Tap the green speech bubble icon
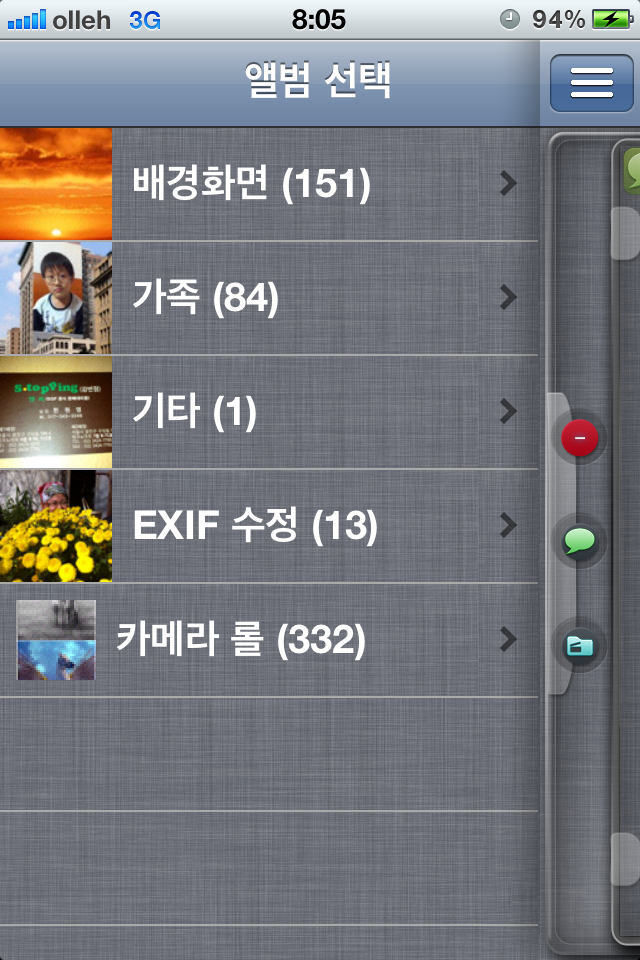 coord(580,543)
